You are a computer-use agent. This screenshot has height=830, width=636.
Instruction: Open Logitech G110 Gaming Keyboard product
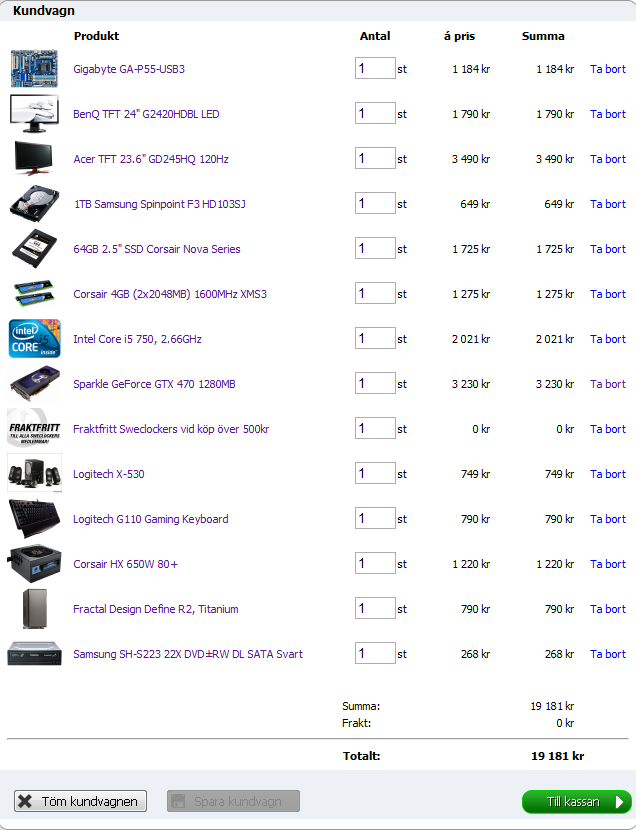pyautogui.click(x=150, y=519)
